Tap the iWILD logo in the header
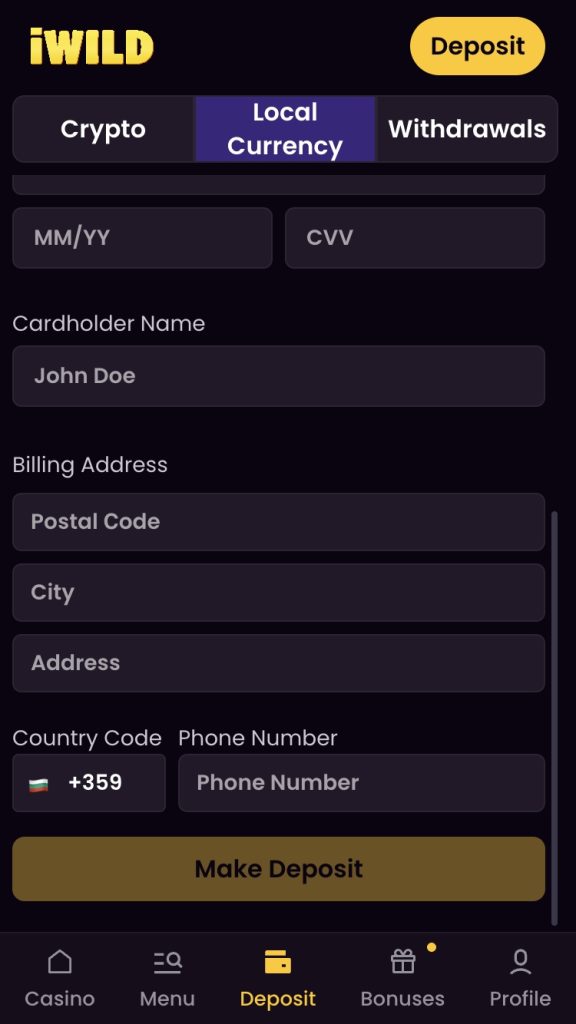This screenshot has width=576, height=1024. point(91,46)
